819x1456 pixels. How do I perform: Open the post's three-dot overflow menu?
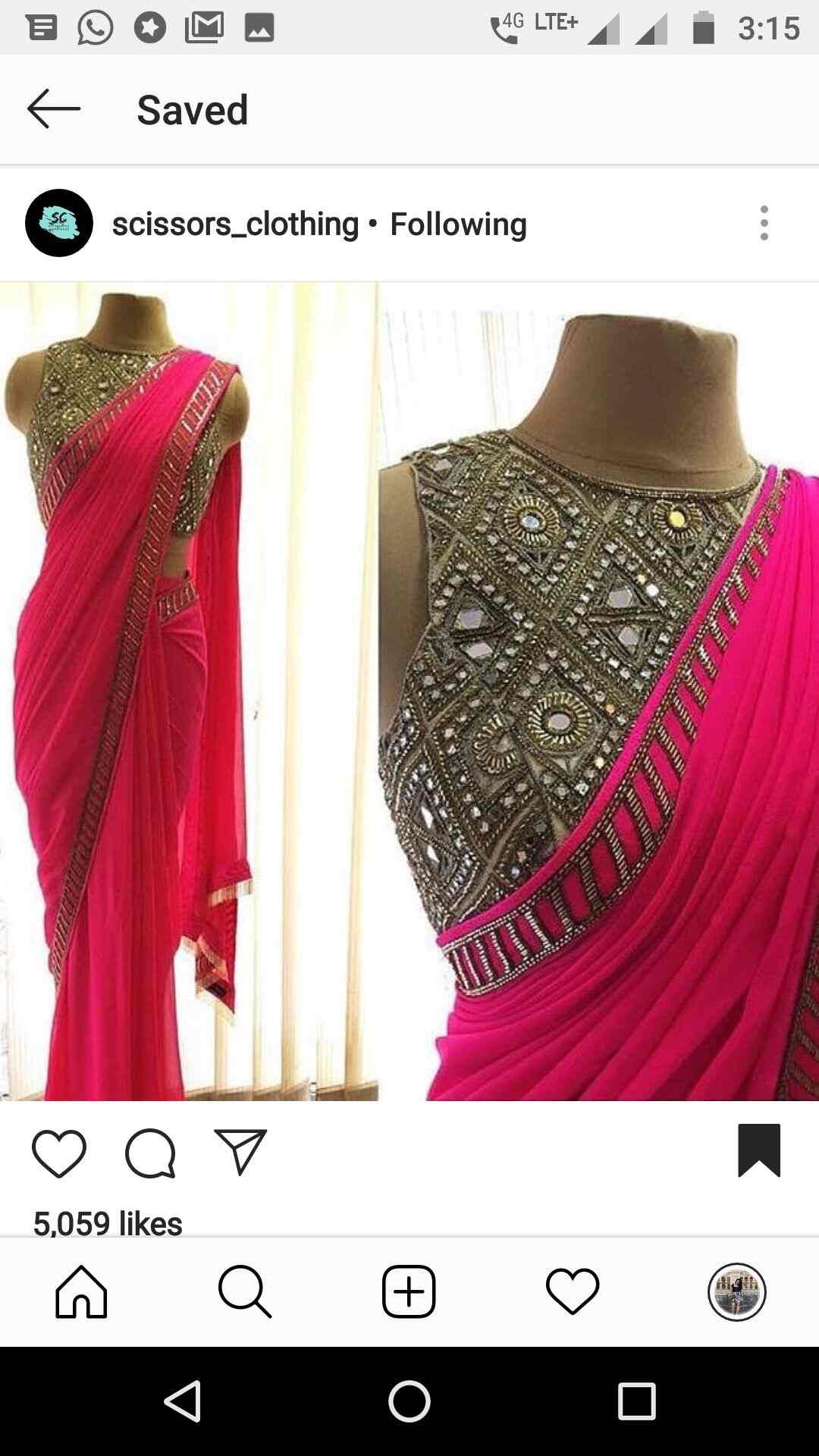[x=764, y=223]
